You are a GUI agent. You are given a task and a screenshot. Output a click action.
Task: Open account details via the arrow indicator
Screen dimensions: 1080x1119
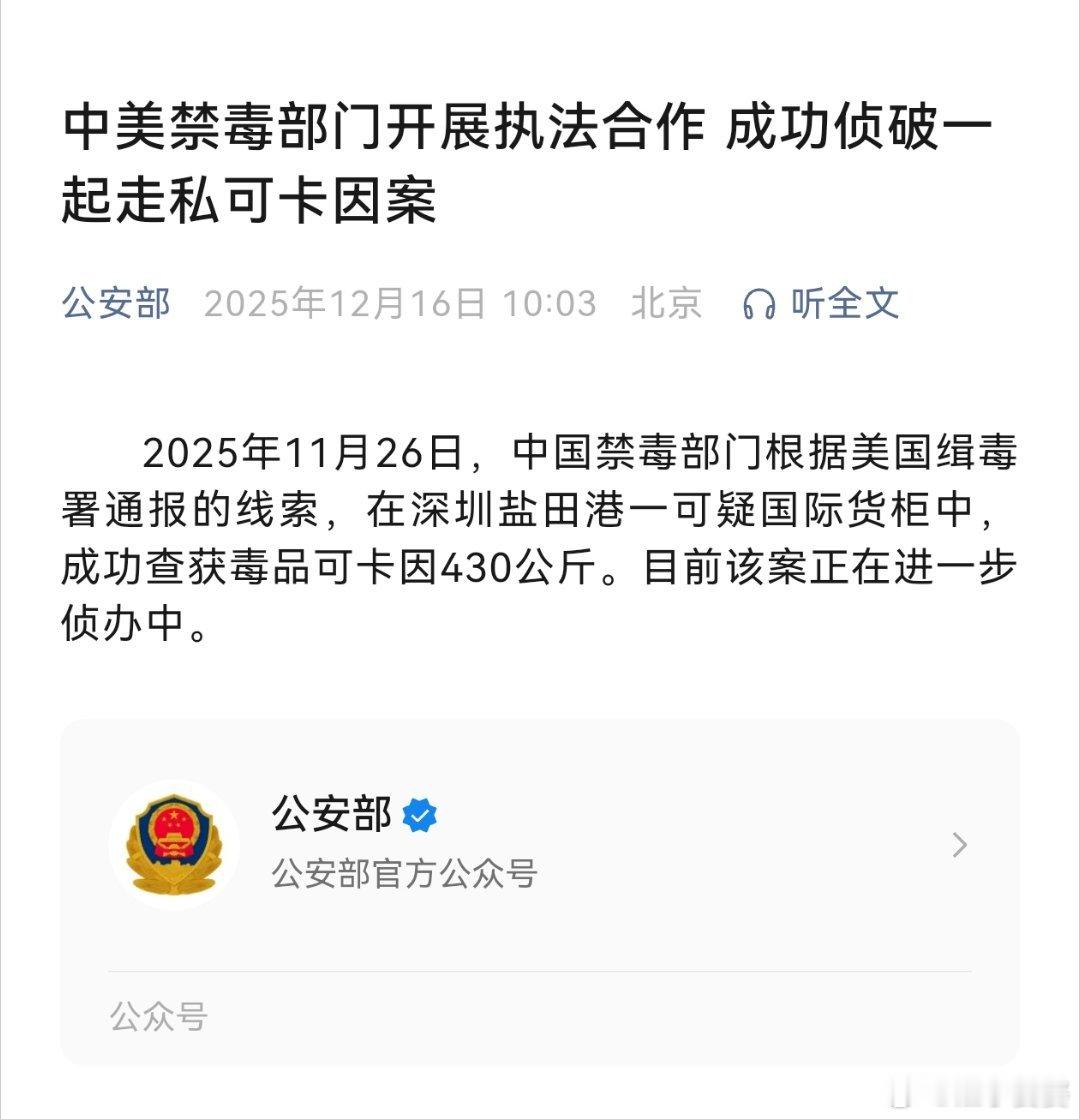point(960,845)
